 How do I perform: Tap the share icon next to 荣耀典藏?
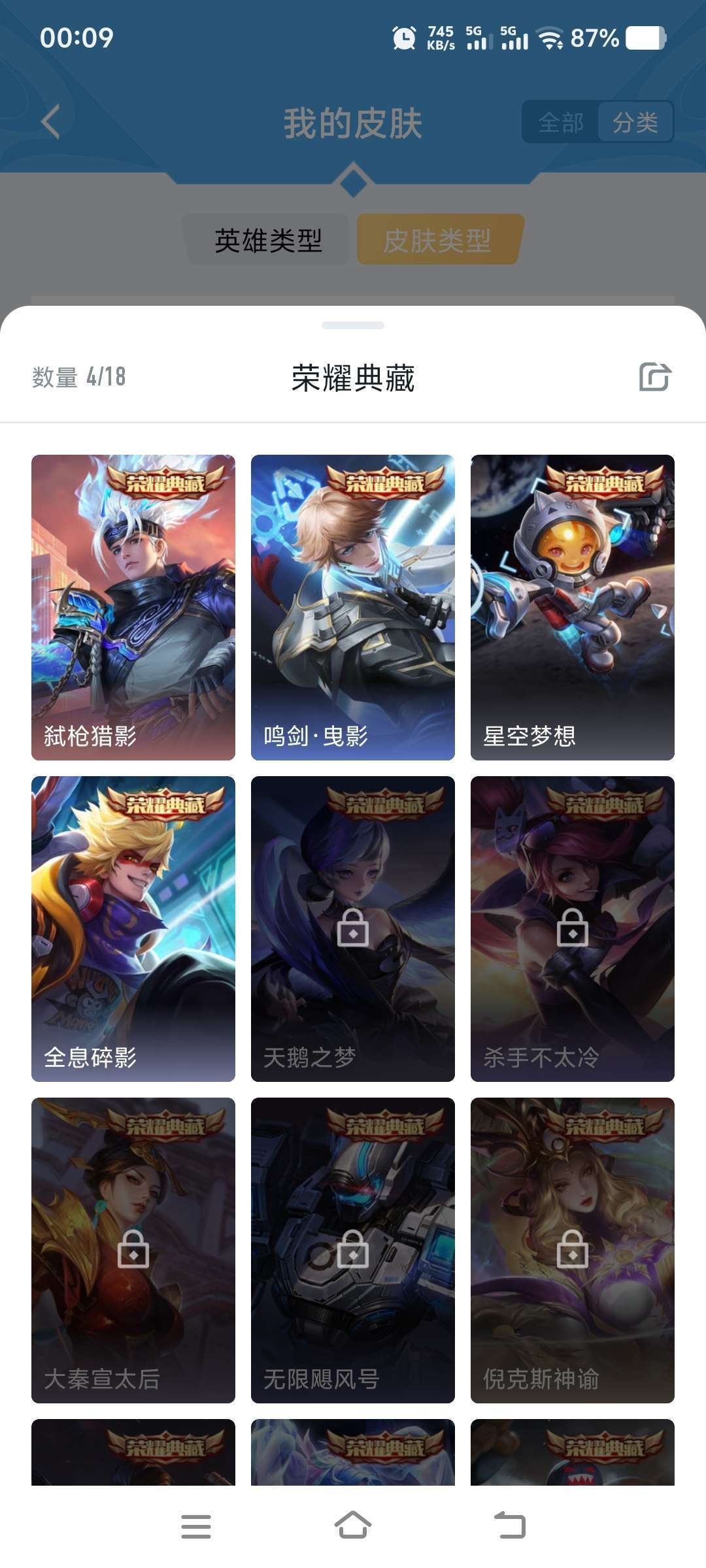click(657, 377)
